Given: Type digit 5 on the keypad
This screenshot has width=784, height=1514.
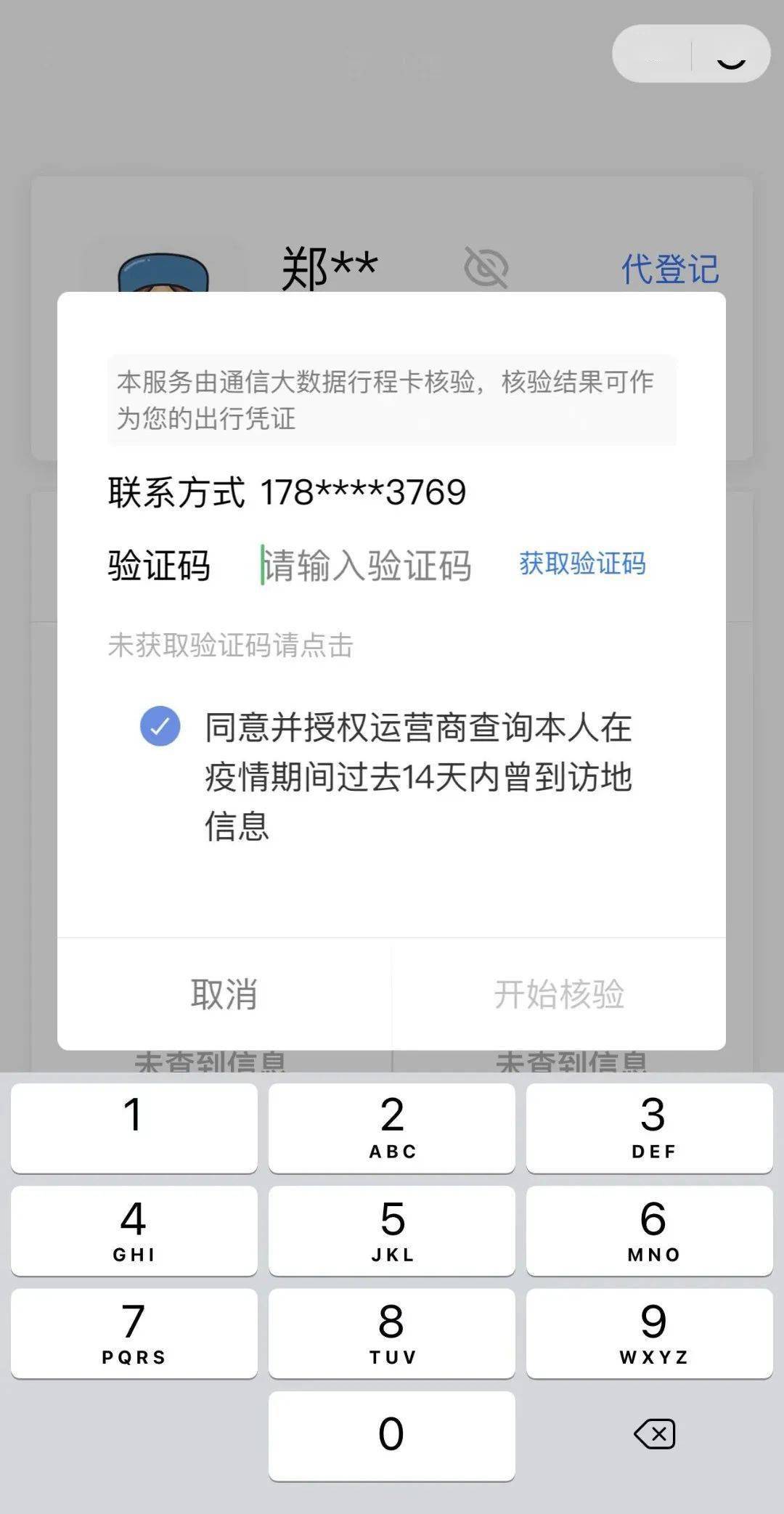Looking at the screenshot, I should (x=392, y=1231).
